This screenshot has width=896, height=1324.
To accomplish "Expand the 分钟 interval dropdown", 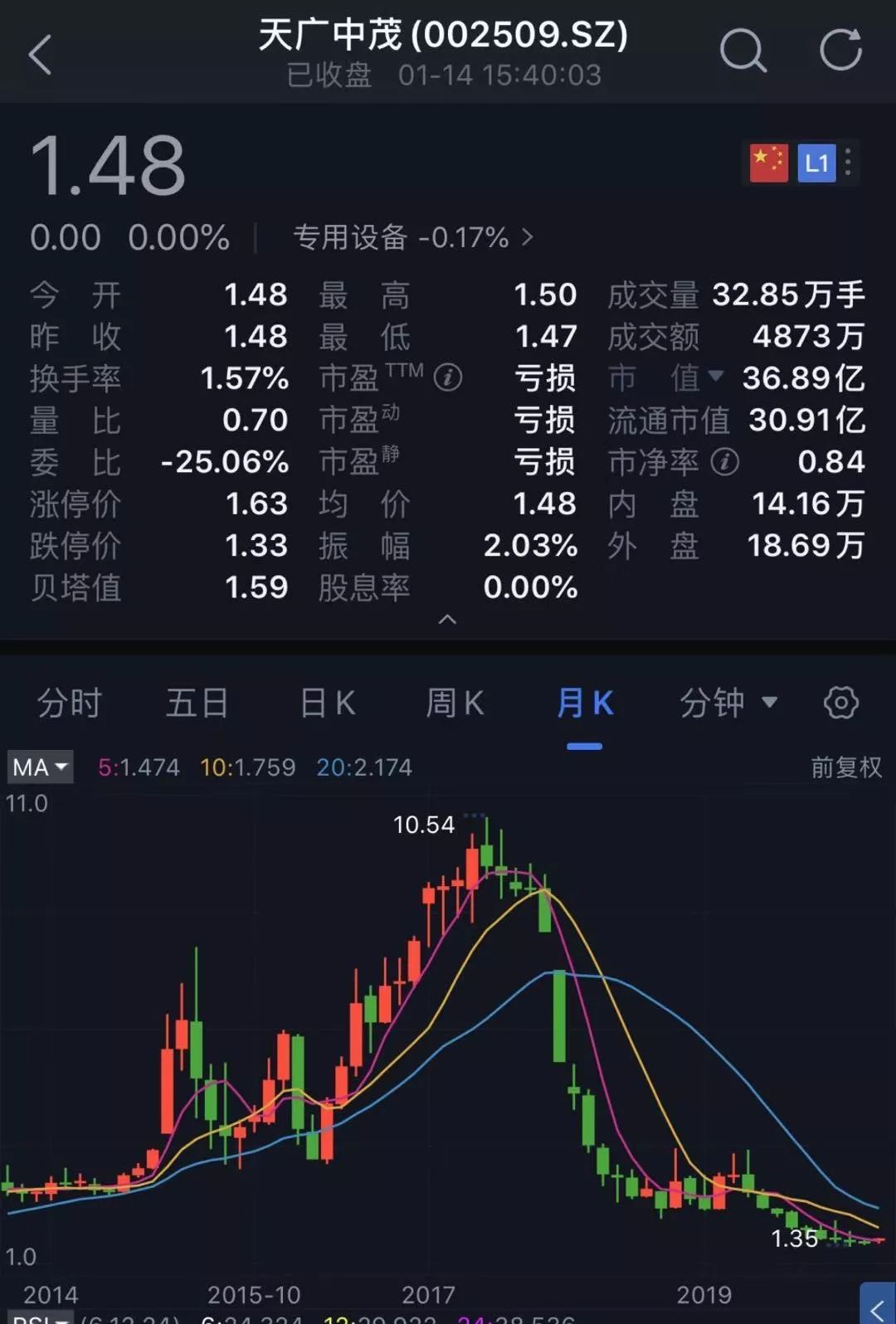I will click(x=728, y=703).
